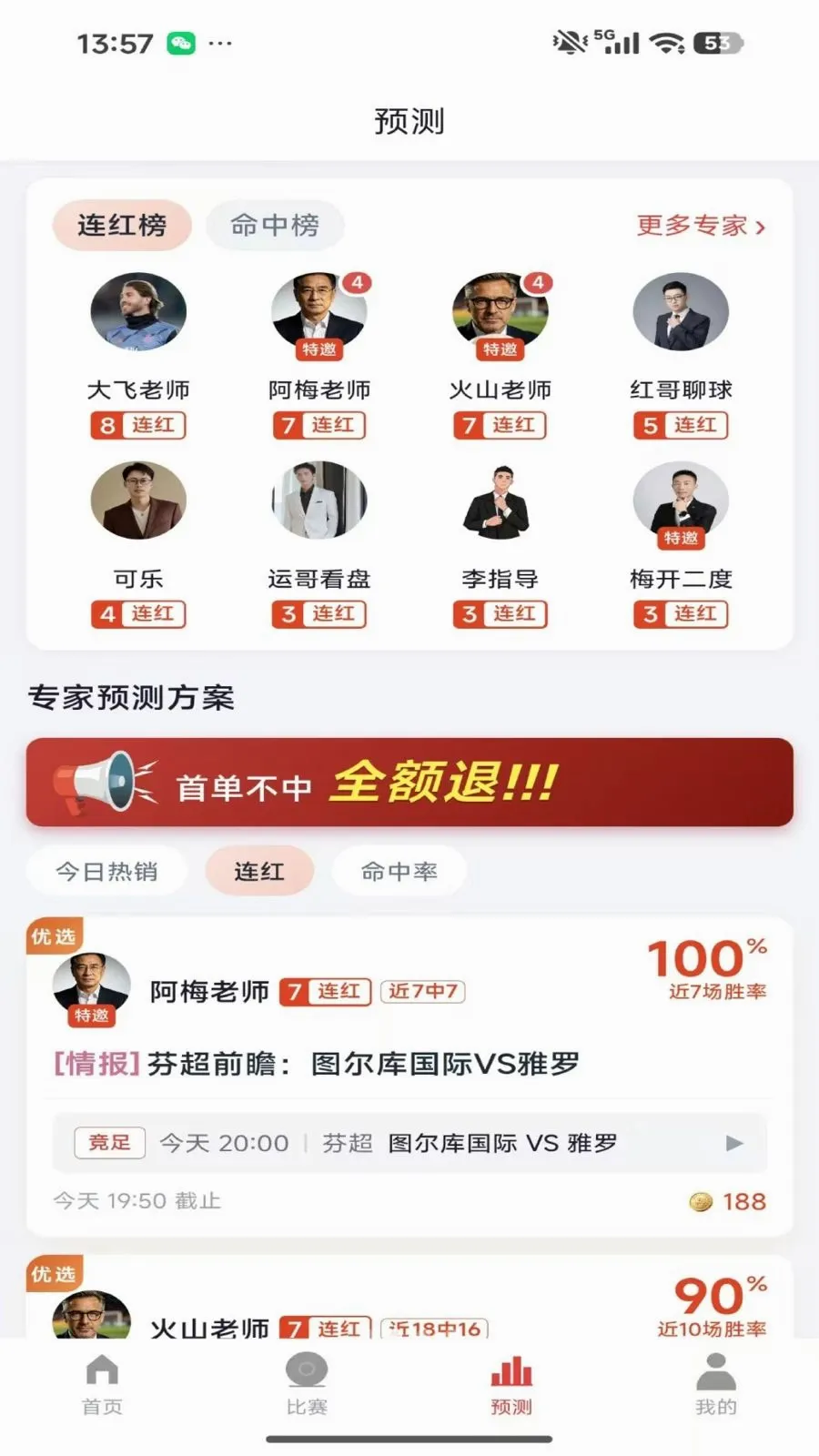This screenshot has width=819, height=1456.
Task: Open 更多专家 link
Action: [x=701, y=225]
